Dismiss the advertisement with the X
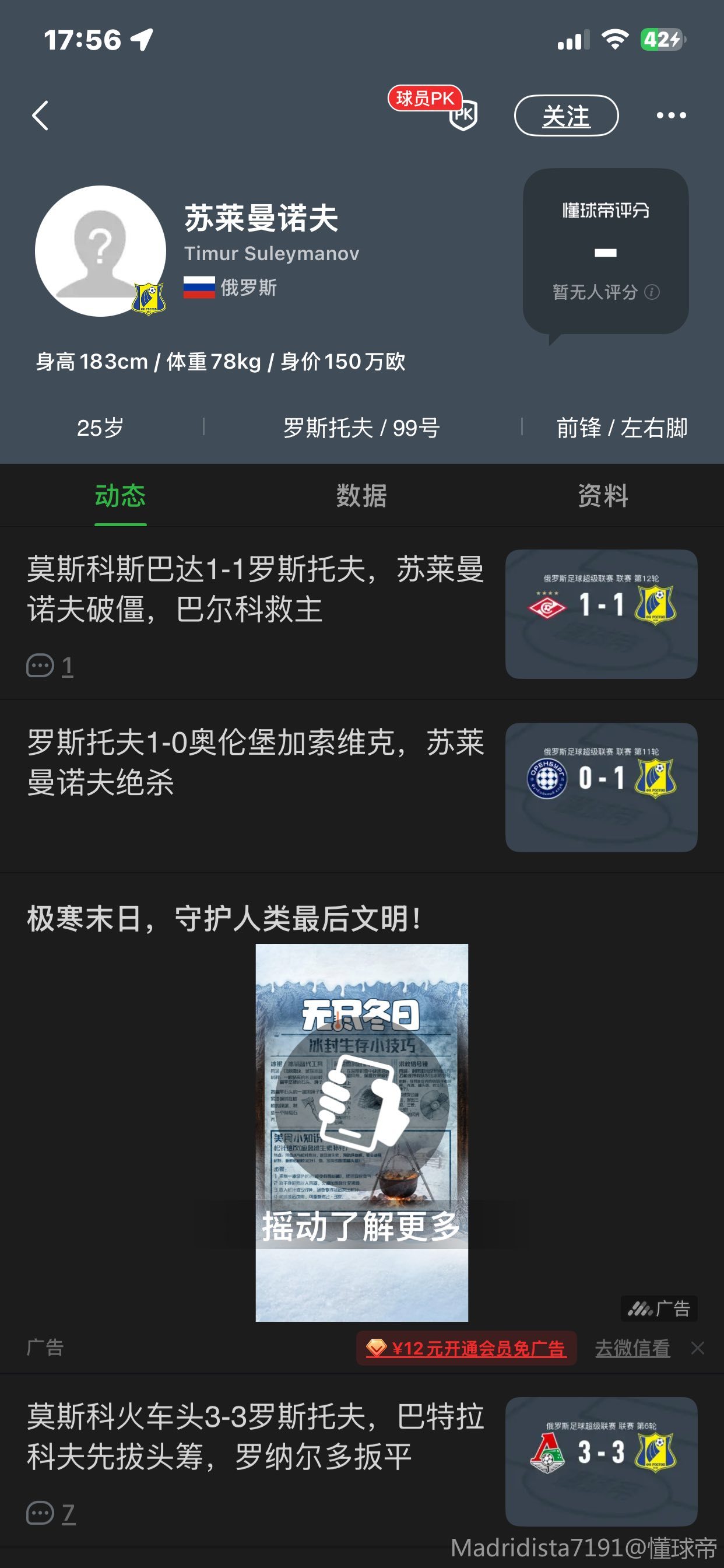Image resolution: width=724 pixels, height=1568 pixels. click(698, 1348)
